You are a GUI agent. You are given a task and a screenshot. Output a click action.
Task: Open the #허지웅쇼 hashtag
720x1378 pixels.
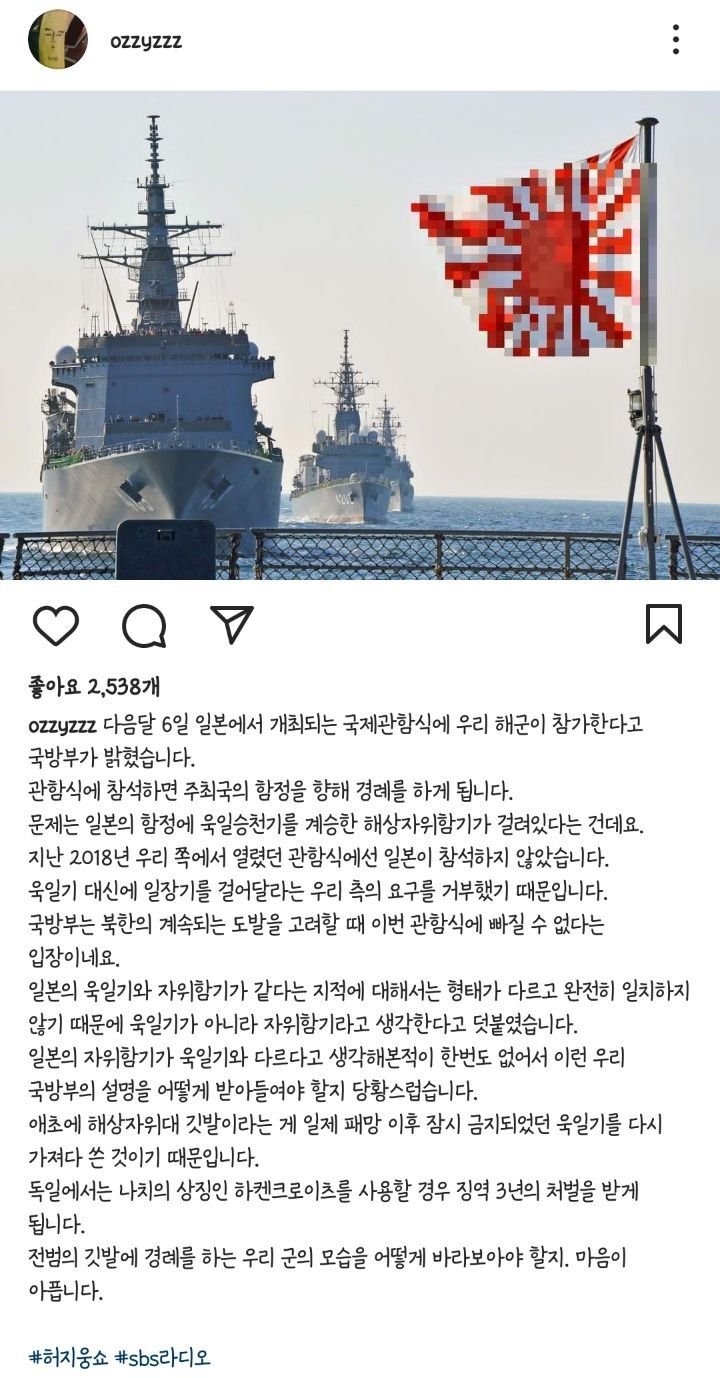click(x=67, y=1357)
